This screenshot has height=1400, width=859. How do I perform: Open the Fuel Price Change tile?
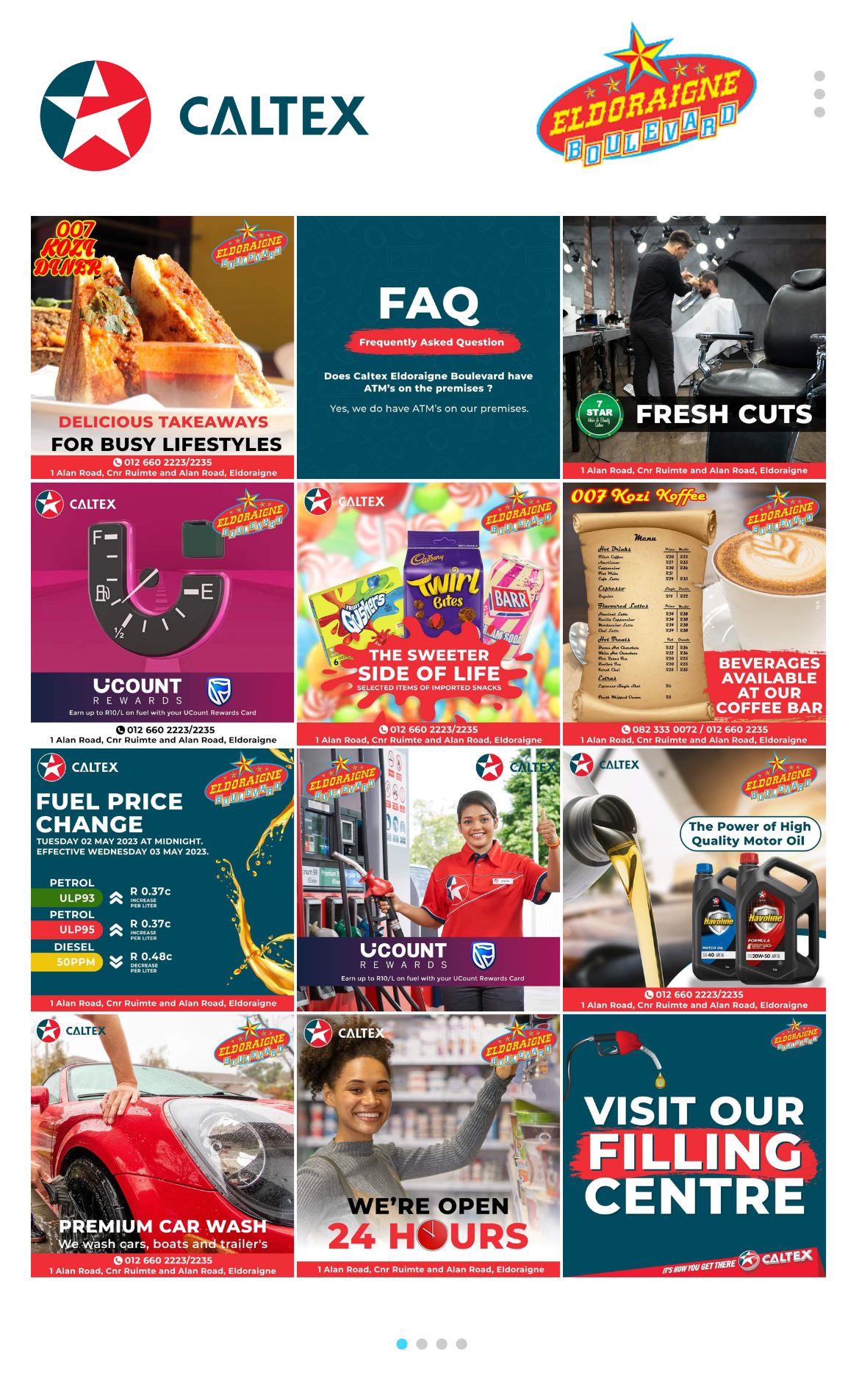(162, 879)
